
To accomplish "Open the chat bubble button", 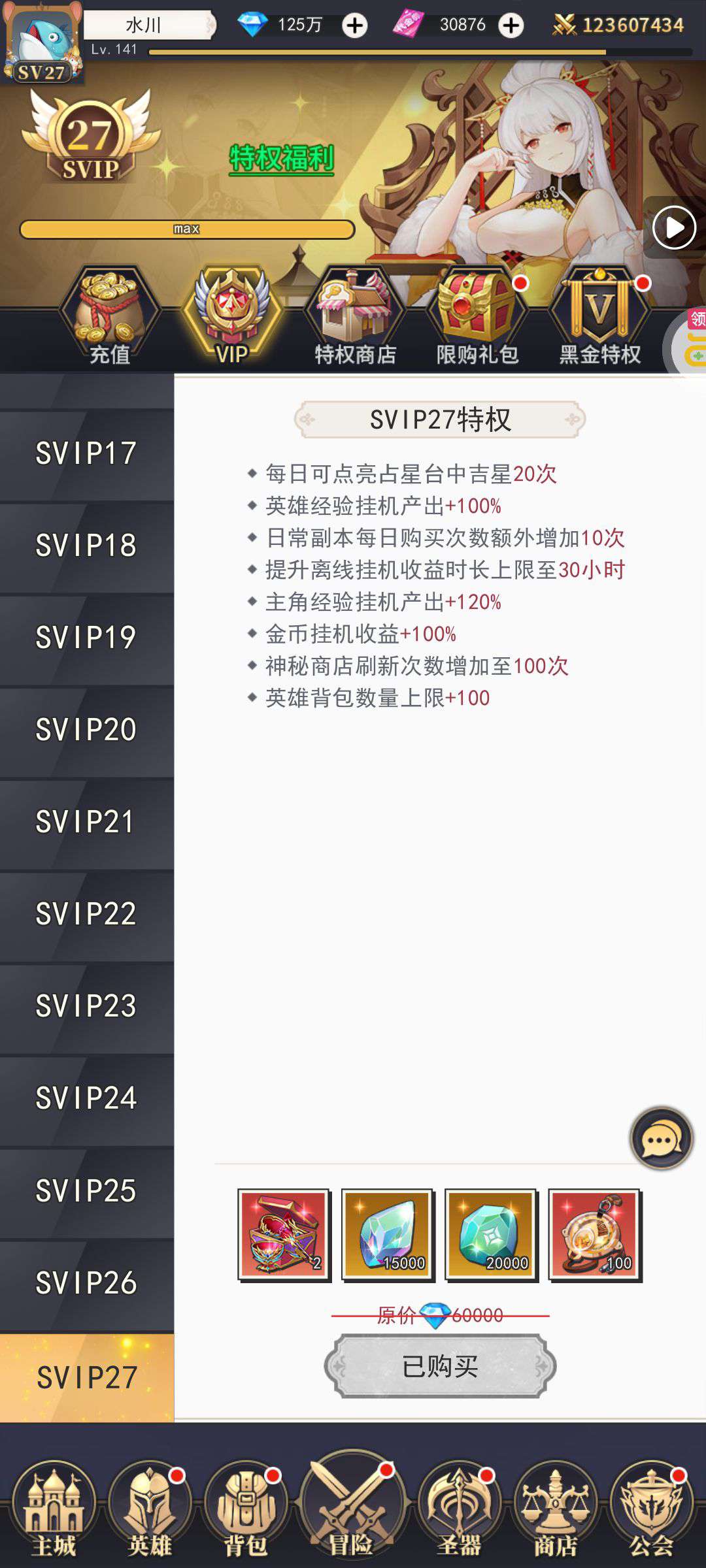I will (661, 1139).
